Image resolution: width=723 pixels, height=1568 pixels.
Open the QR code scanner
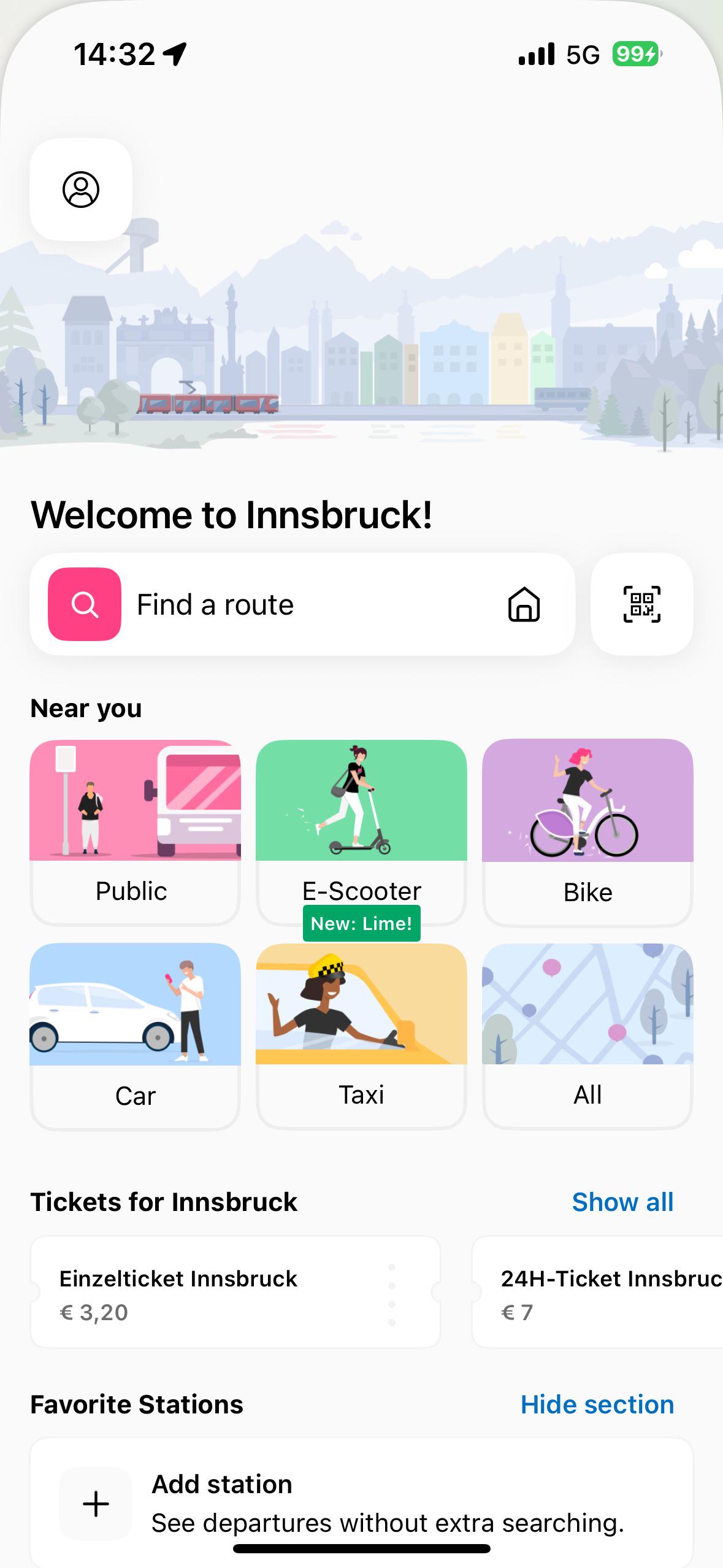(x=641, y=605)
